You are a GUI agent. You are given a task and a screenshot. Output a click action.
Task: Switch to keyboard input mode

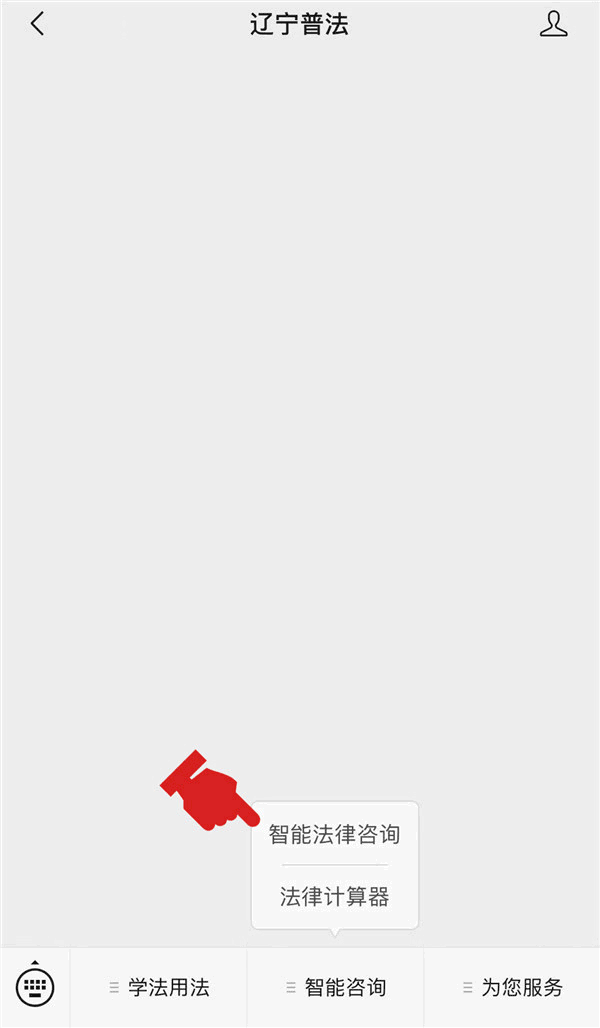[x=35, y=986]
